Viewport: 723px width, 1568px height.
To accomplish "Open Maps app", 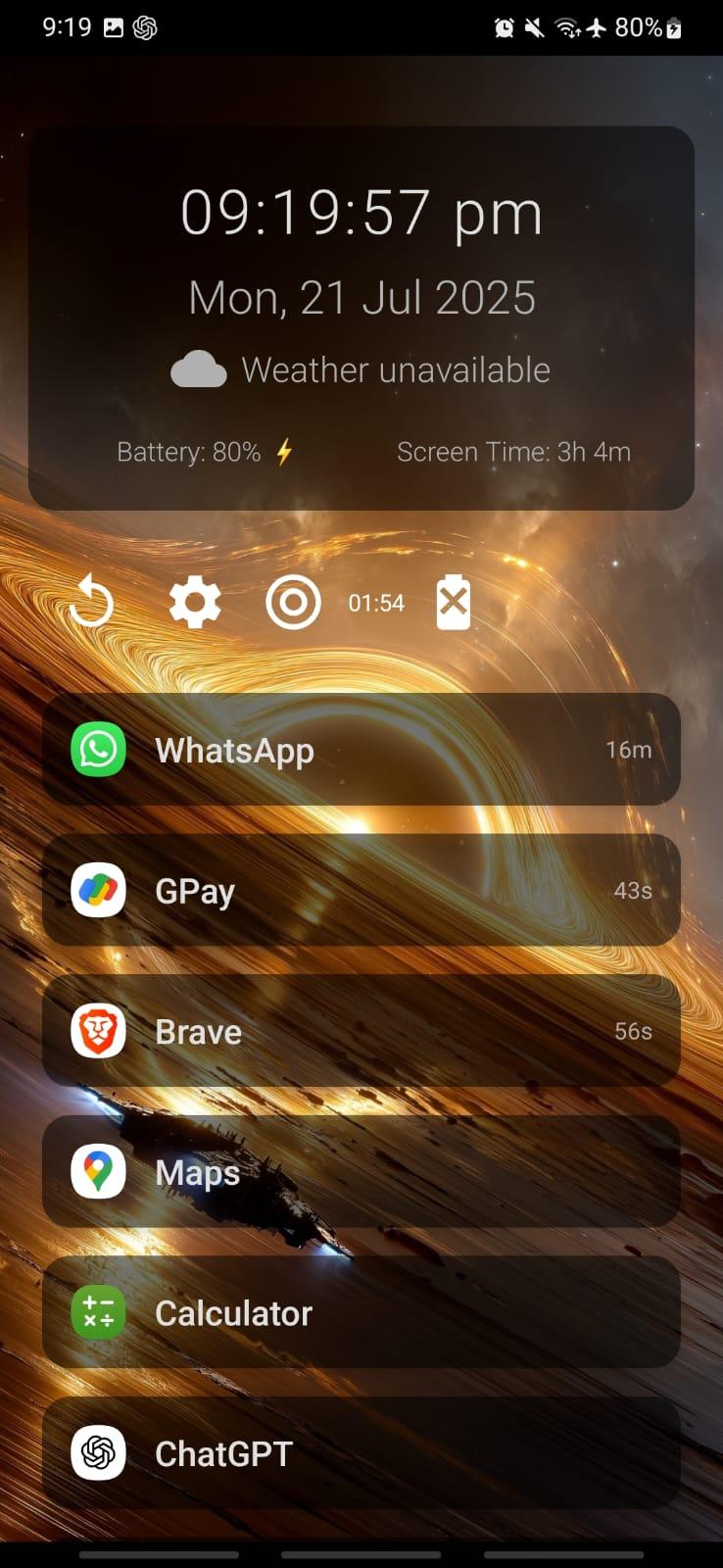I will pyautogui.click(x=361, y=1172).
